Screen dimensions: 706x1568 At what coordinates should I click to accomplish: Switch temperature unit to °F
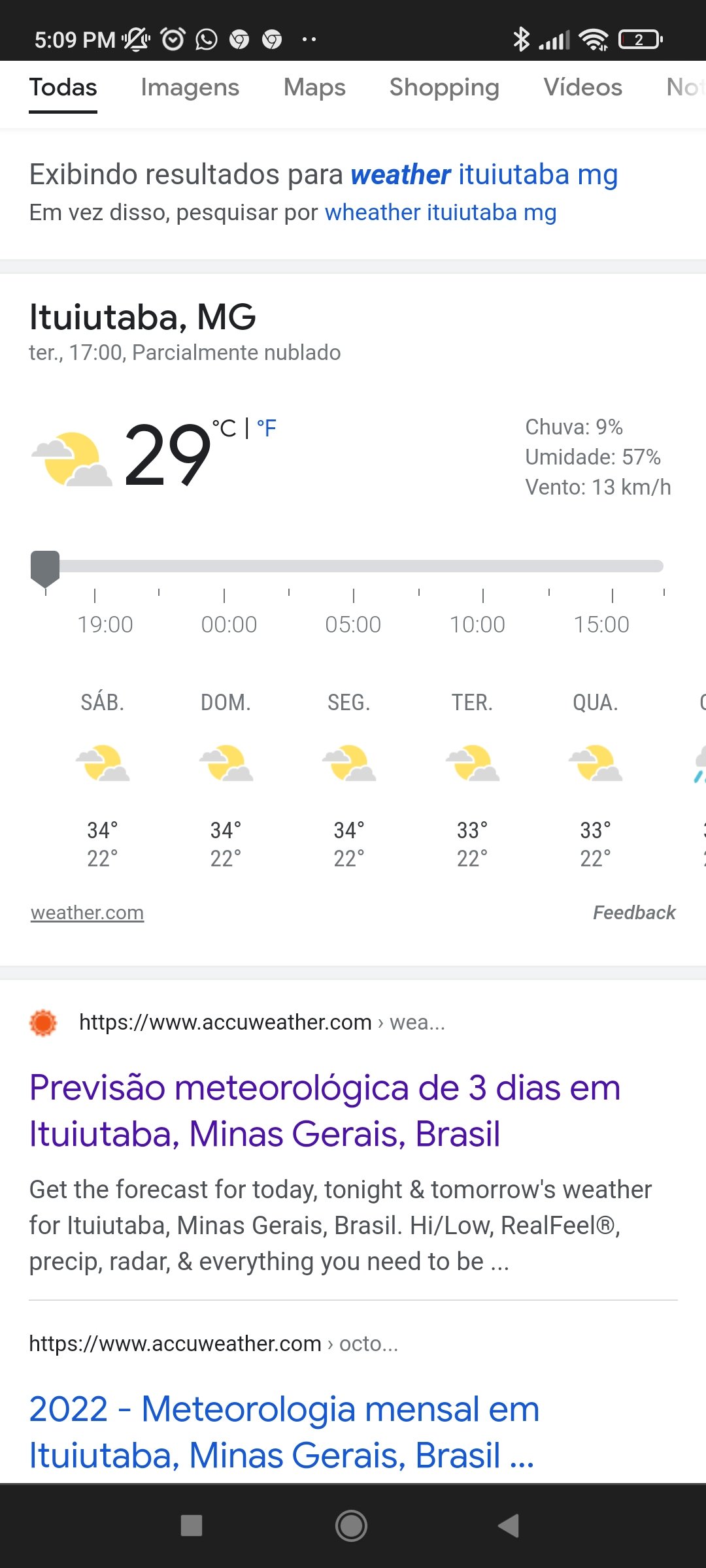click(x=267, y=429)
